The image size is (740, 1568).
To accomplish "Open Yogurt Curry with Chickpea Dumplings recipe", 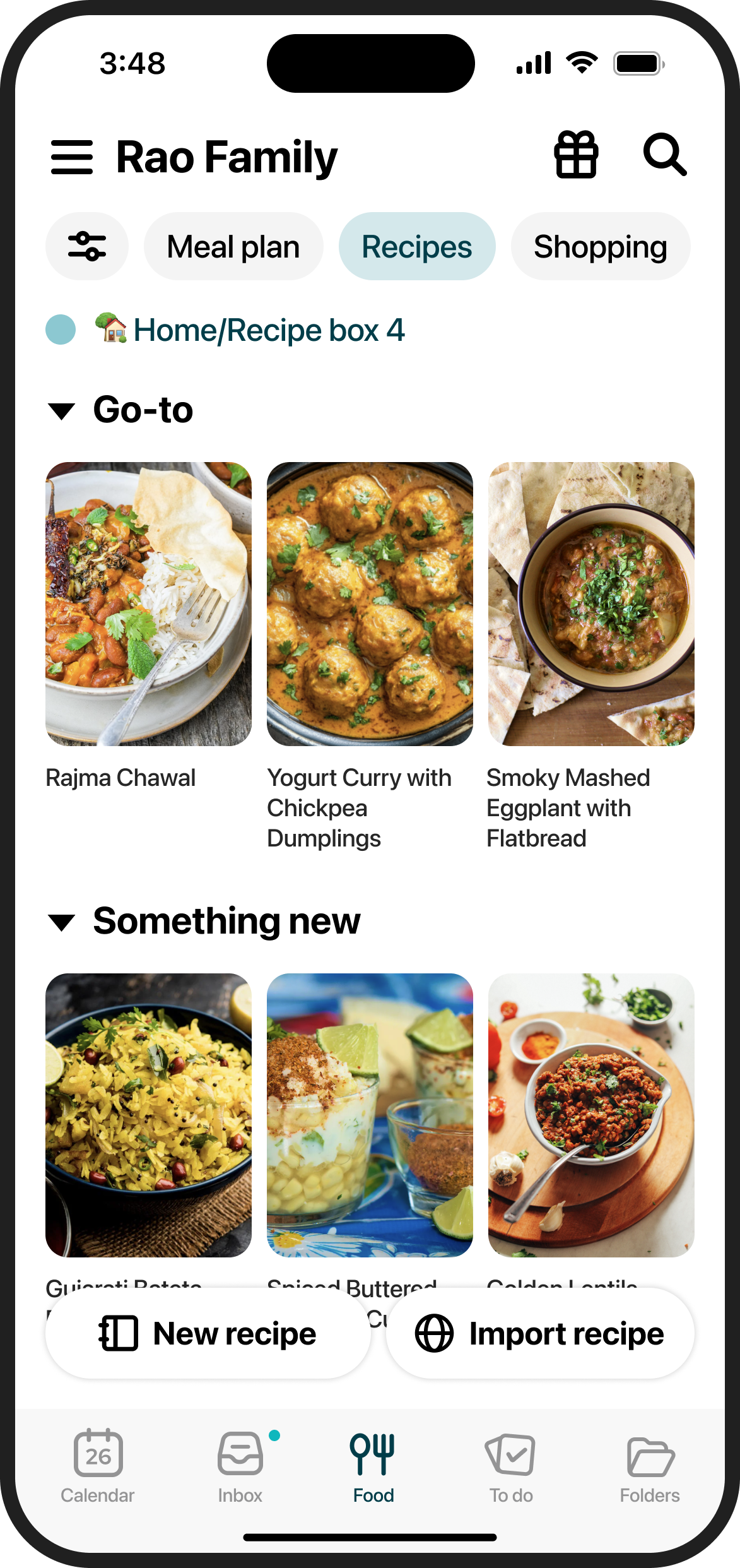I will (370, 603).
